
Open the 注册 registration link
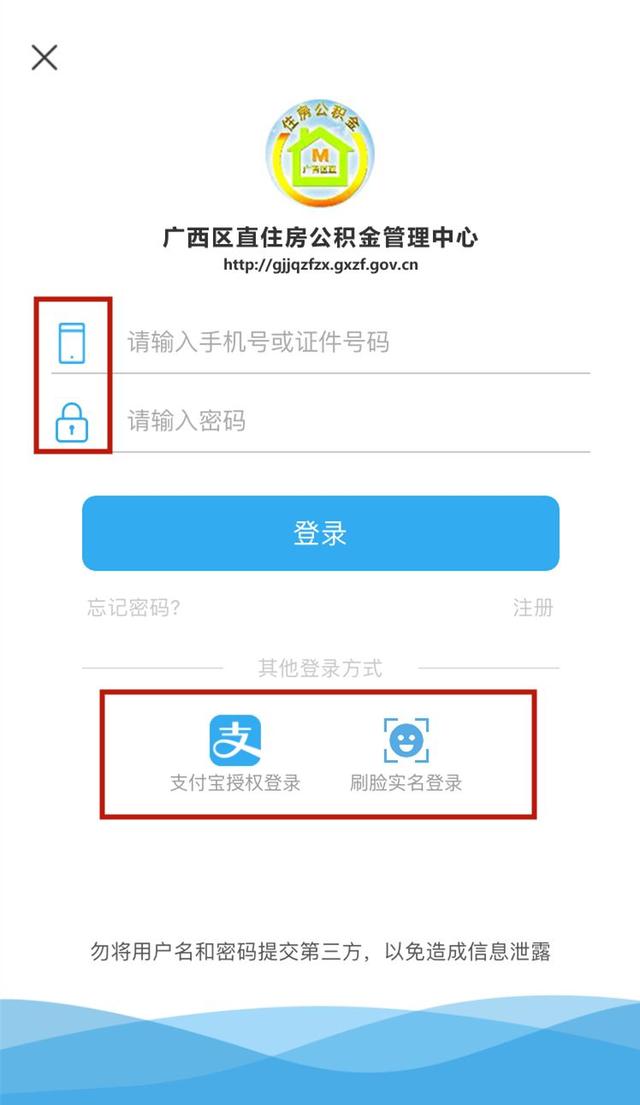[532, 607]
